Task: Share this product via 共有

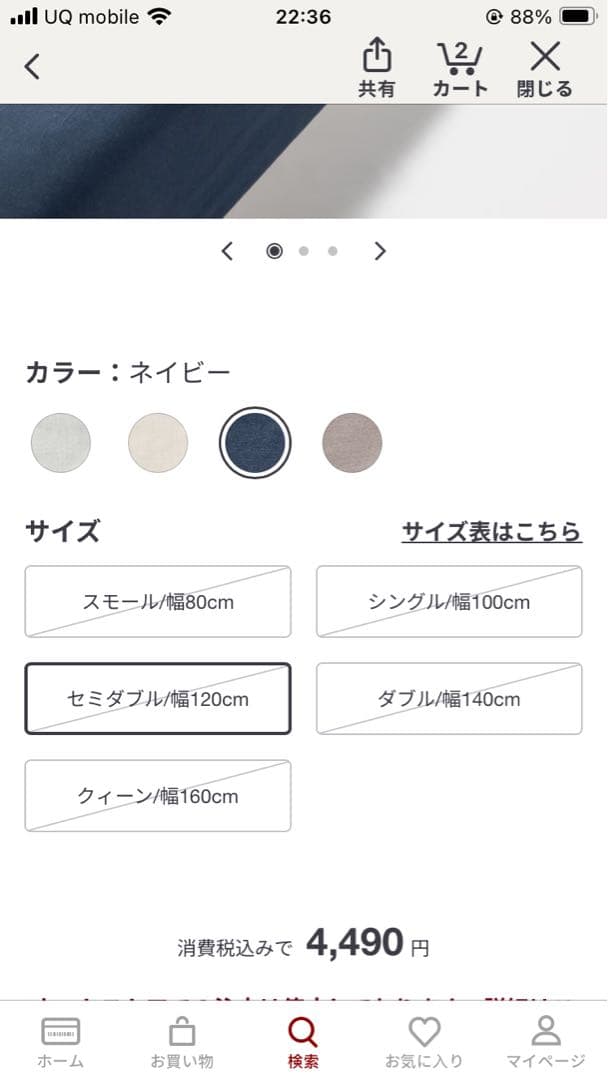Action: 376,67
